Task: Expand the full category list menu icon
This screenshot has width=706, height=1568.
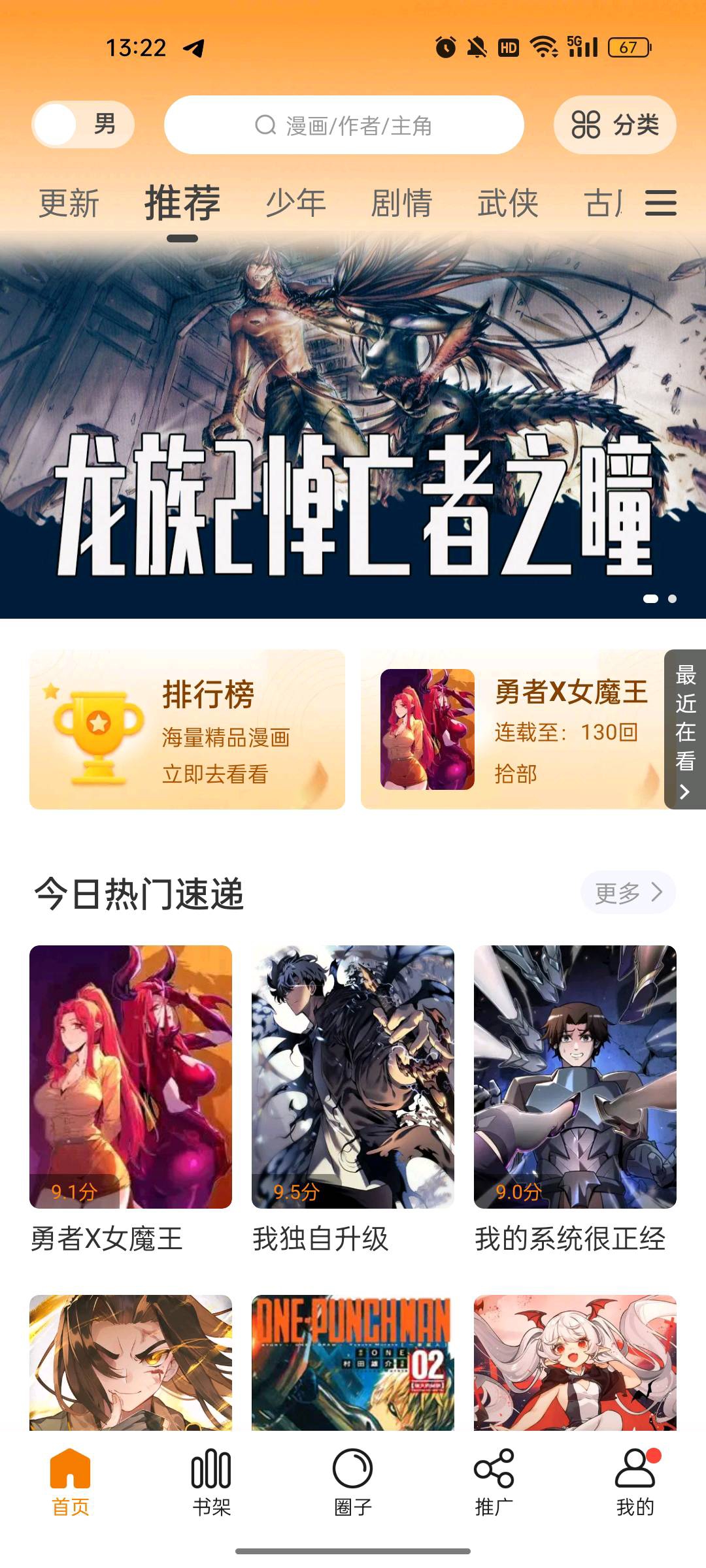Action: pyautogui.click(x=660, y=203)
